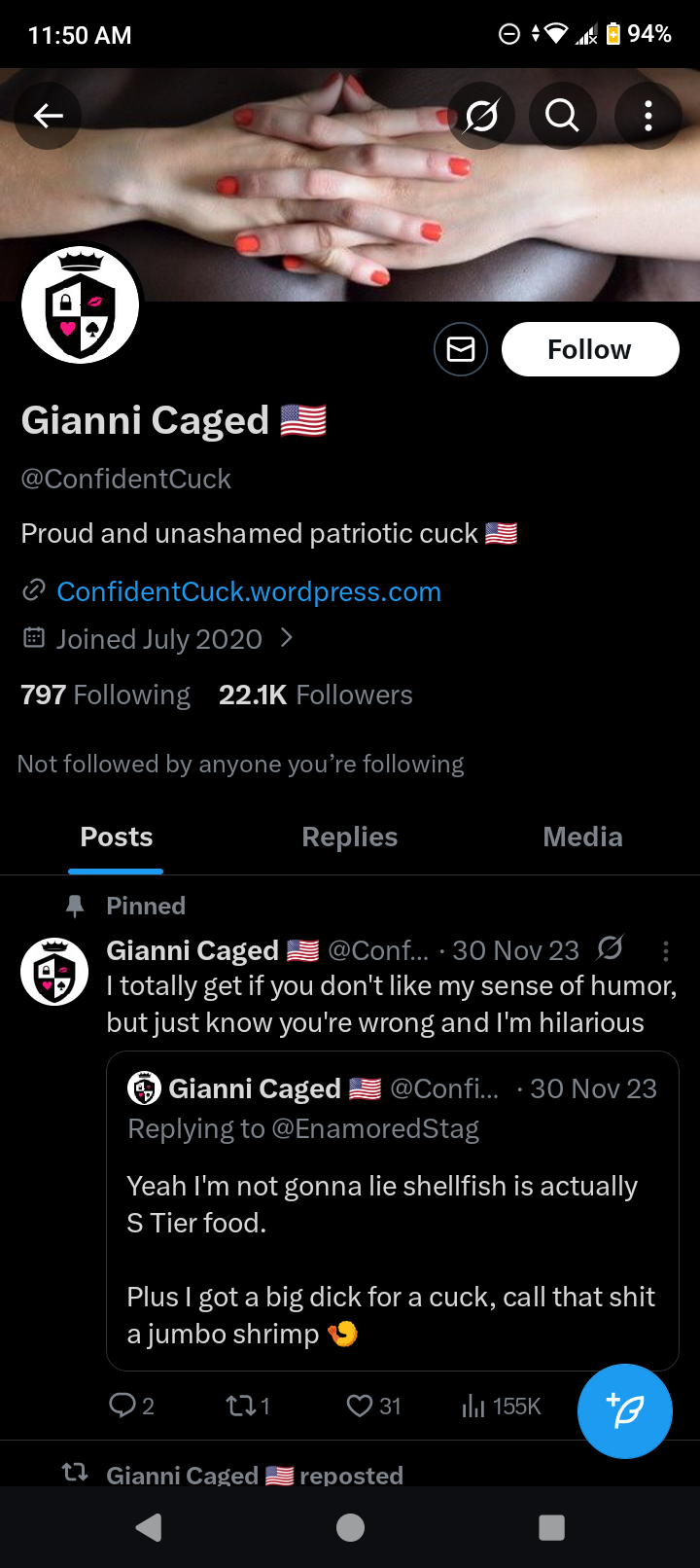The image size is (700, 1568).
Task: Switch to the Replies tab
Action: click(x=349, y=837)
